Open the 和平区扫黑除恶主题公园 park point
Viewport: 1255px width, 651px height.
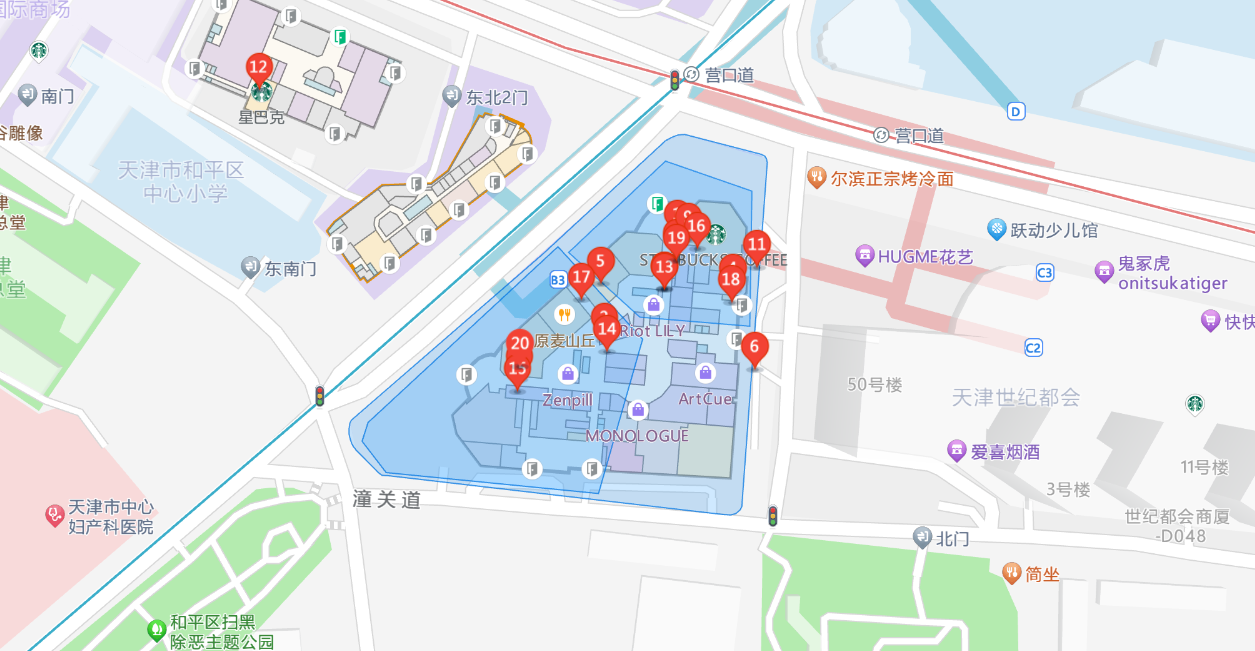pyautogui.click(x=156, y=630)
